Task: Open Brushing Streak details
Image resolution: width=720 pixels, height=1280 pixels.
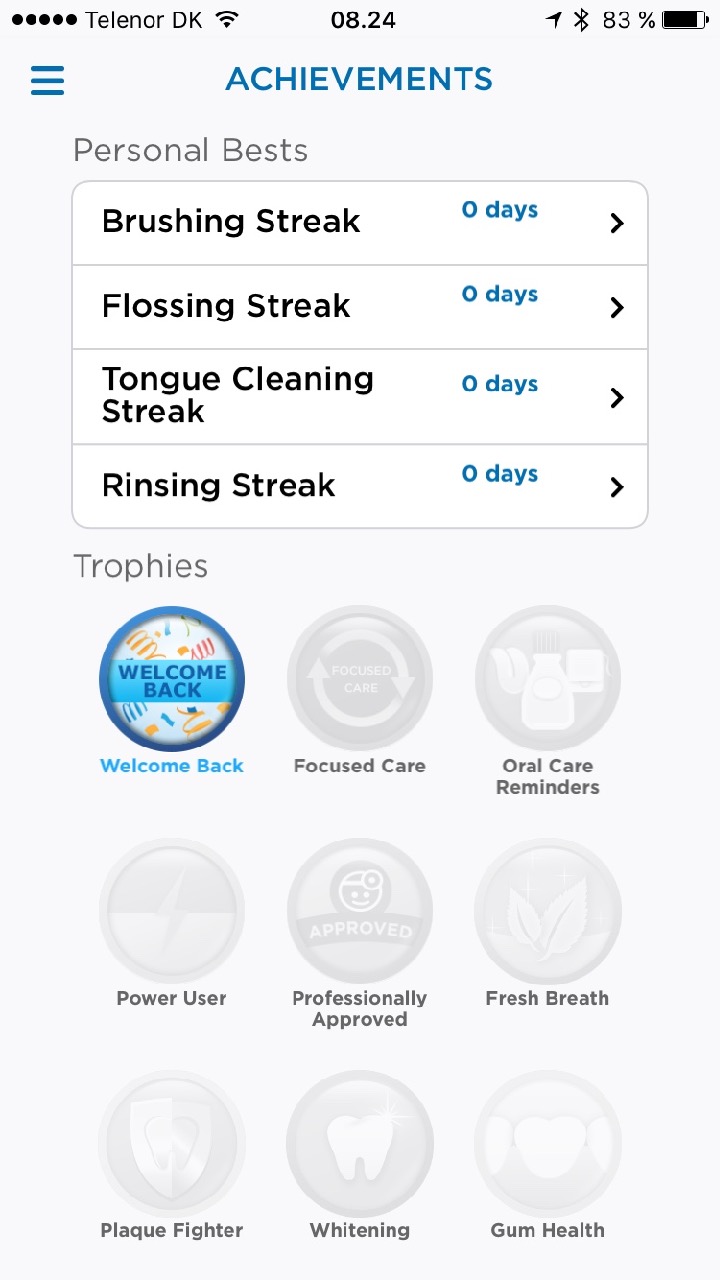Action: click(360, 223)
